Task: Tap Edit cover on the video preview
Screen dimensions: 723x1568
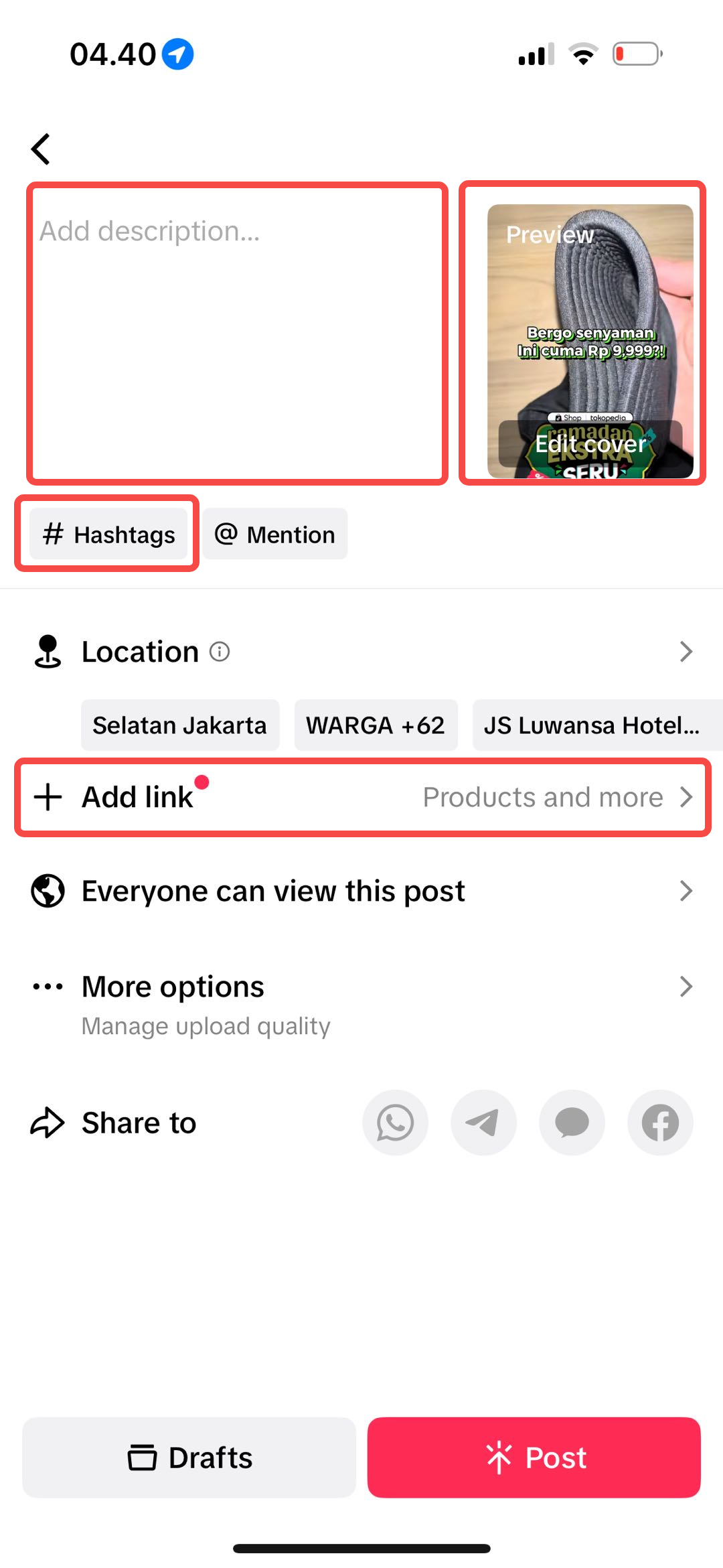Action: coord(590,444)
